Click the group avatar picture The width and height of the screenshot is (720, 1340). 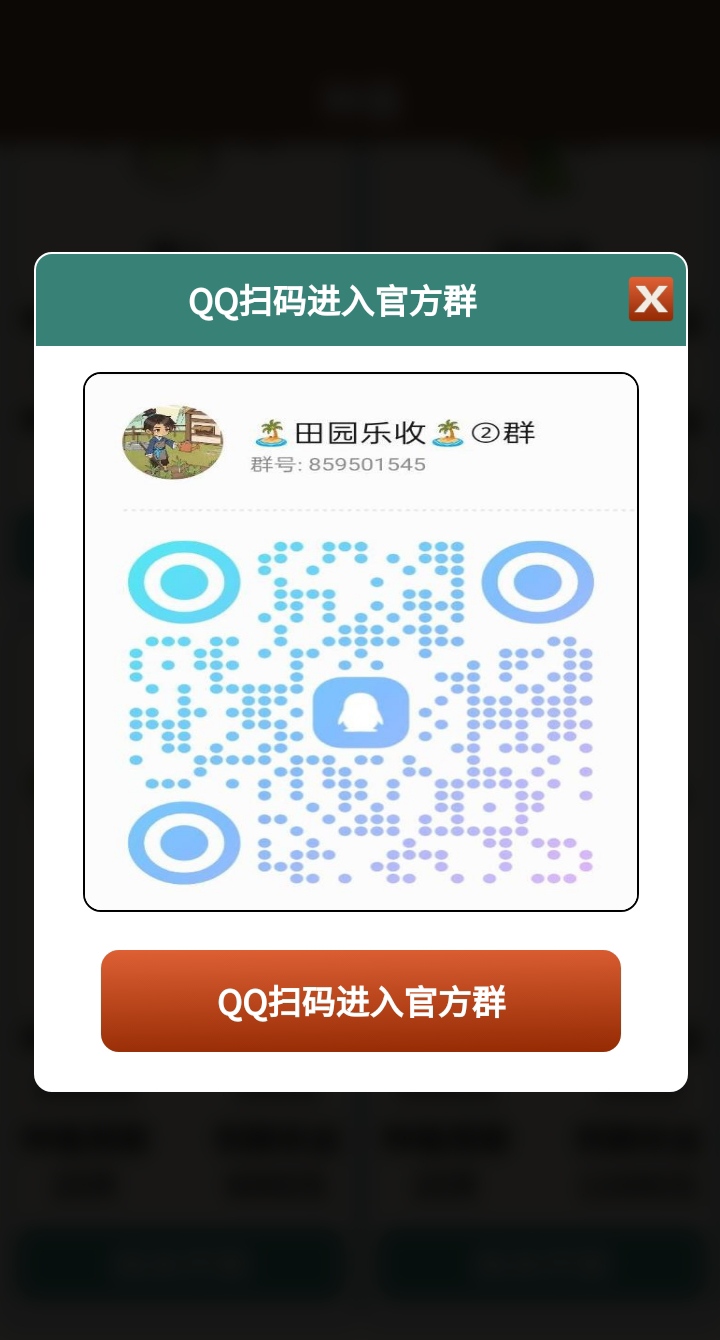tap(172, 442)
